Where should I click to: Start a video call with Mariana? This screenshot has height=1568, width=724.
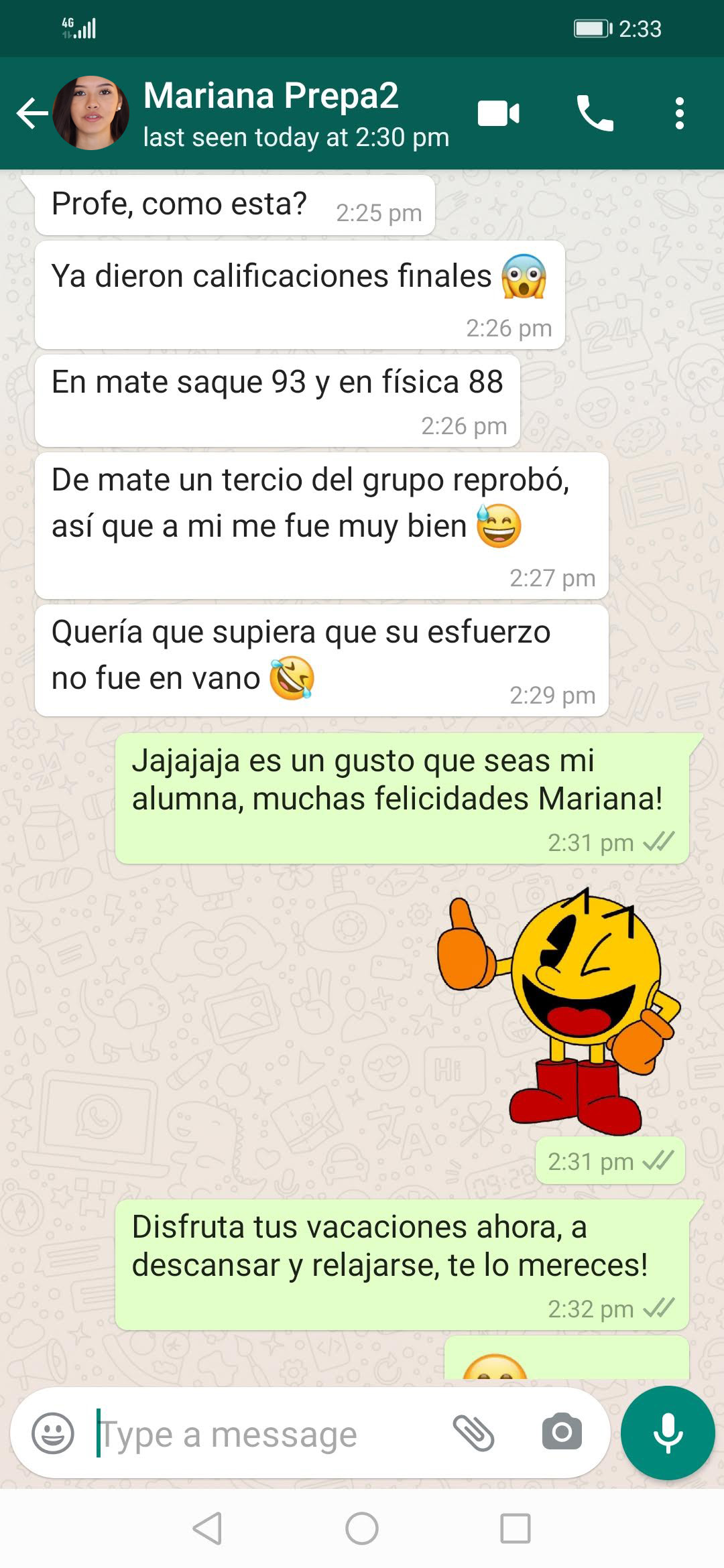coord(498,113)
